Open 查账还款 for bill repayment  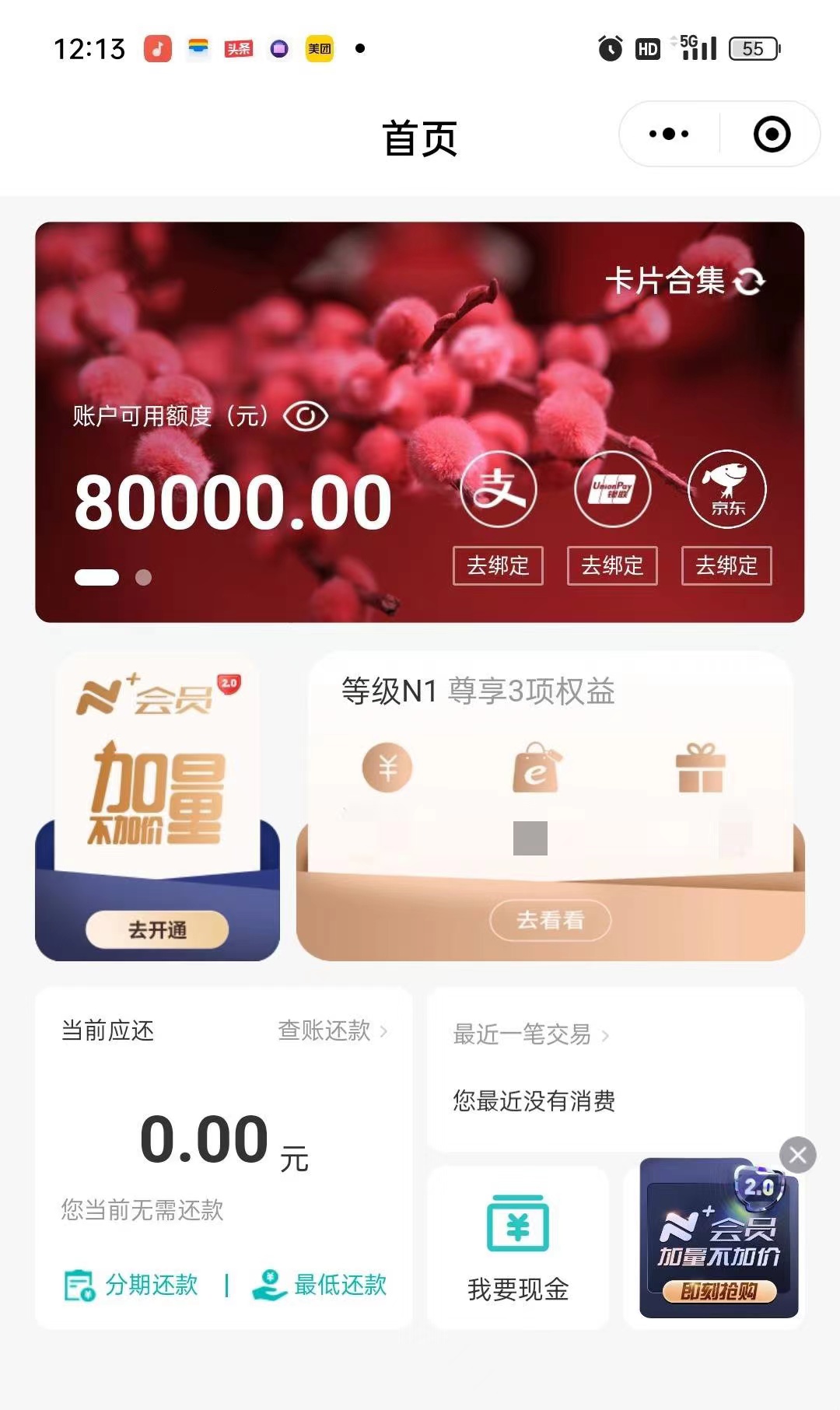pyautogui.click(x=333, y=1030)
